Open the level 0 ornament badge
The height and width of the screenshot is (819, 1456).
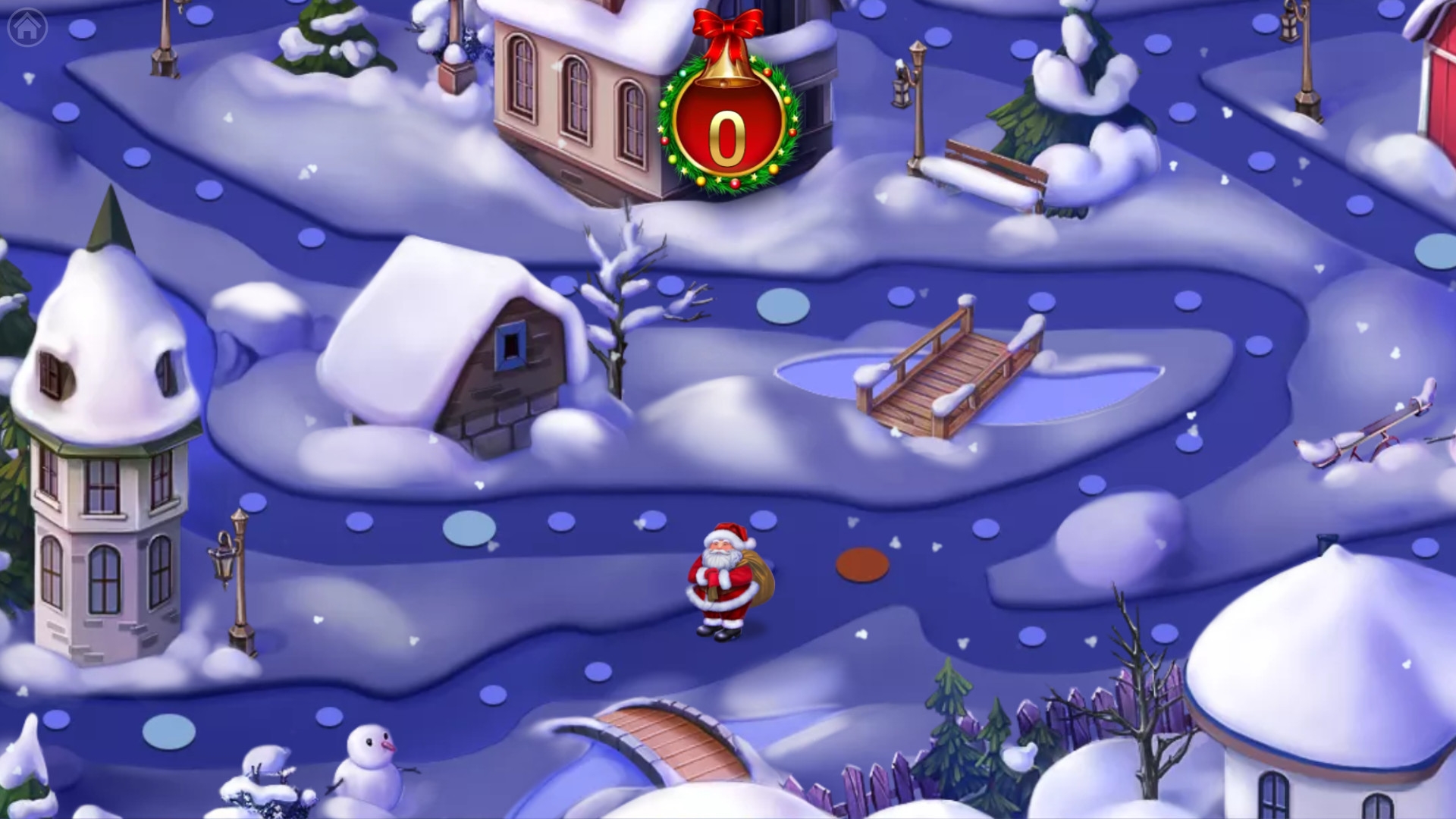click(727, 136)
